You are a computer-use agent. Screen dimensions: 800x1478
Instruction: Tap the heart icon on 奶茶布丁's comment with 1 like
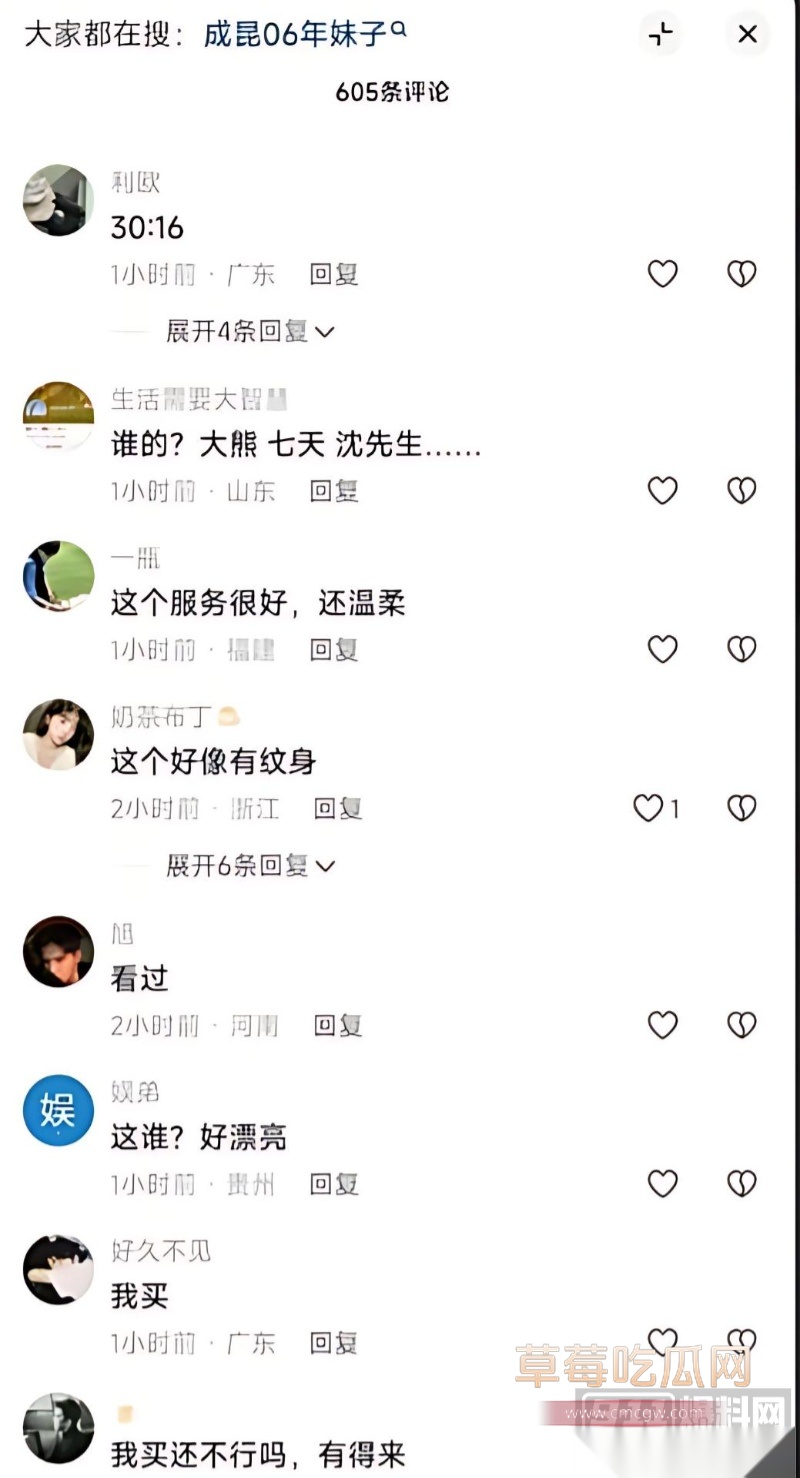[649, 808]
